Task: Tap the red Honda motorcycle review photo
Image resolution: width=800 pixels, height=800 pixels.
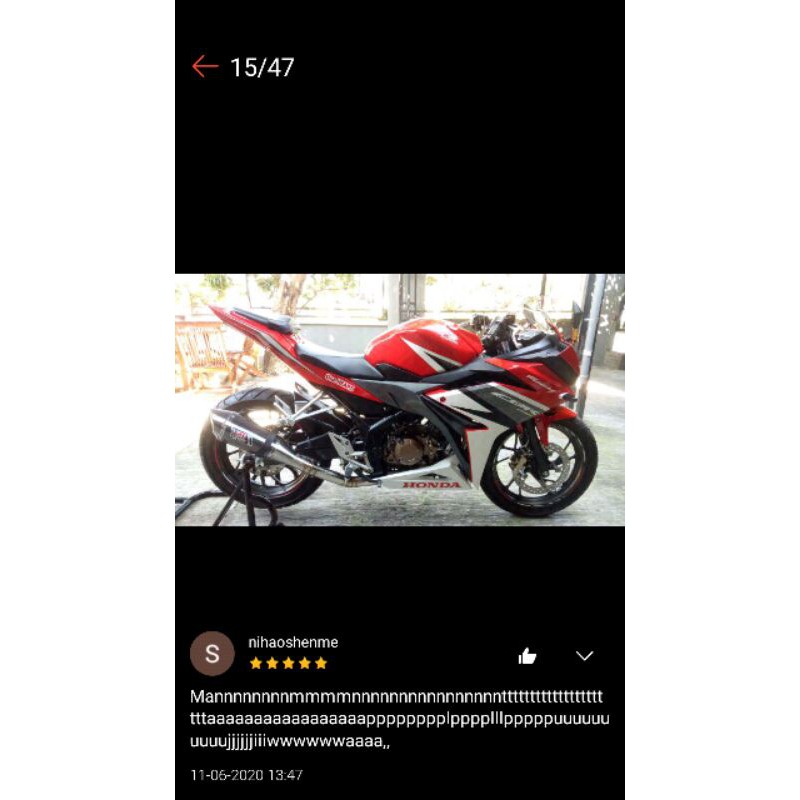Action: point(400,400)
